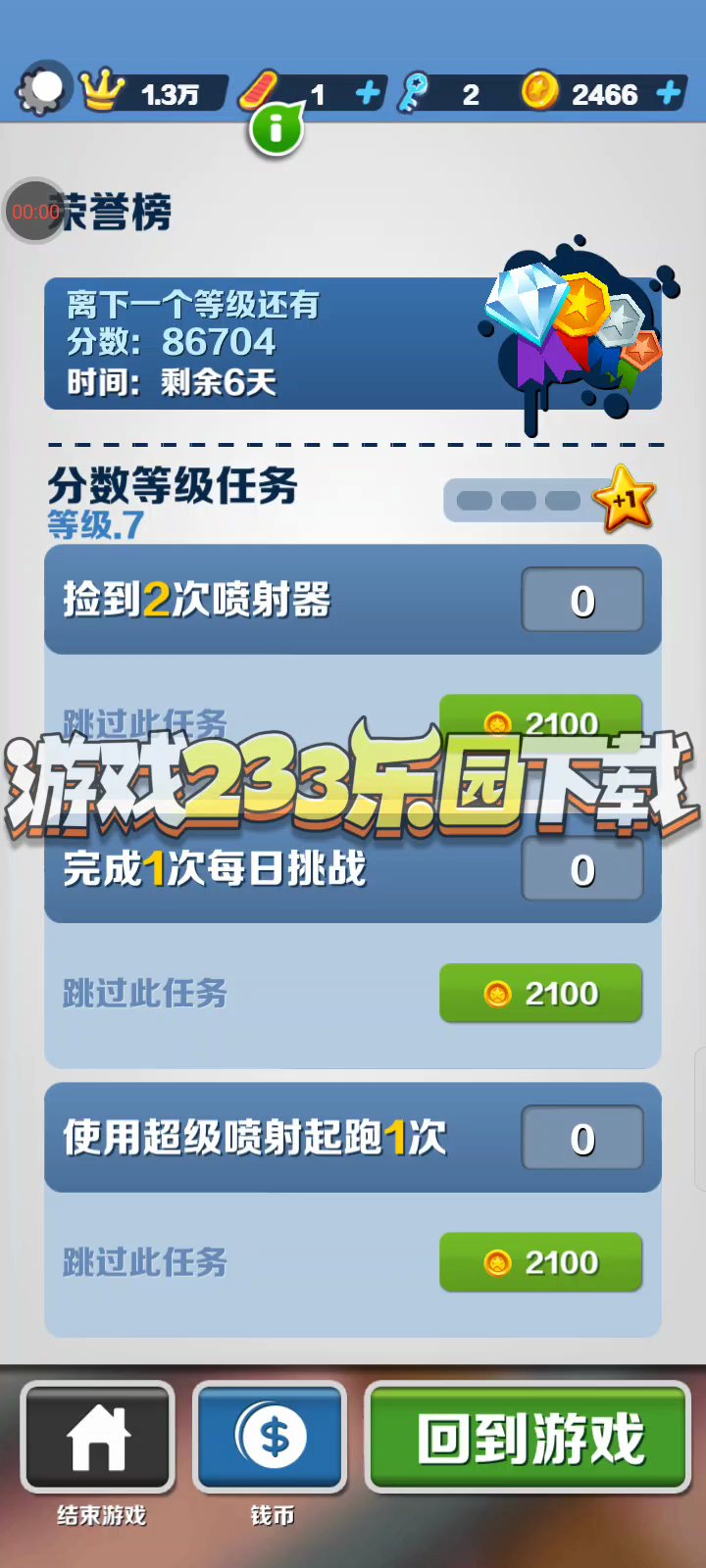
Task: Skip the super jetpack start task for 2100
Action: point(540,1262)
